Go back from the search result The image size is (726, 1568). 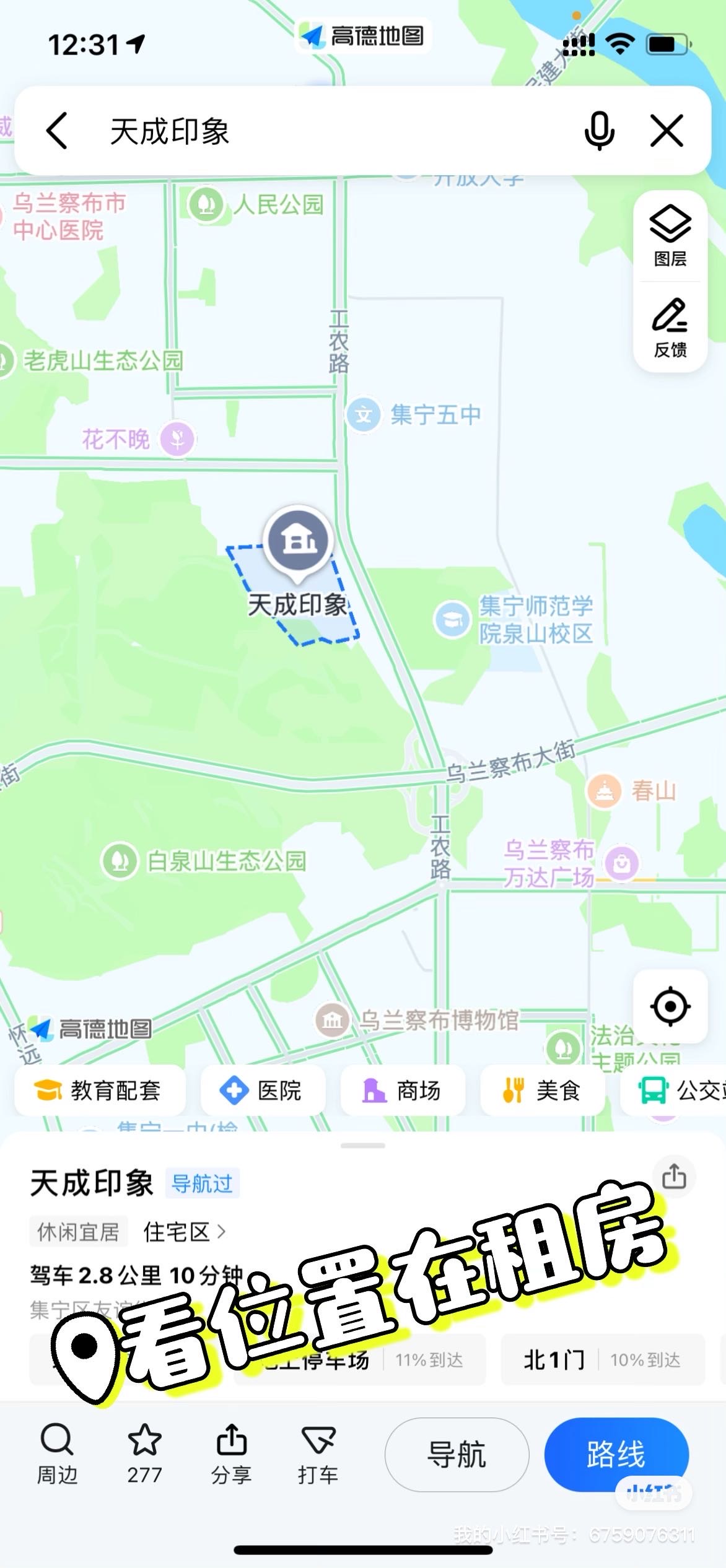(x=57, y=131)
